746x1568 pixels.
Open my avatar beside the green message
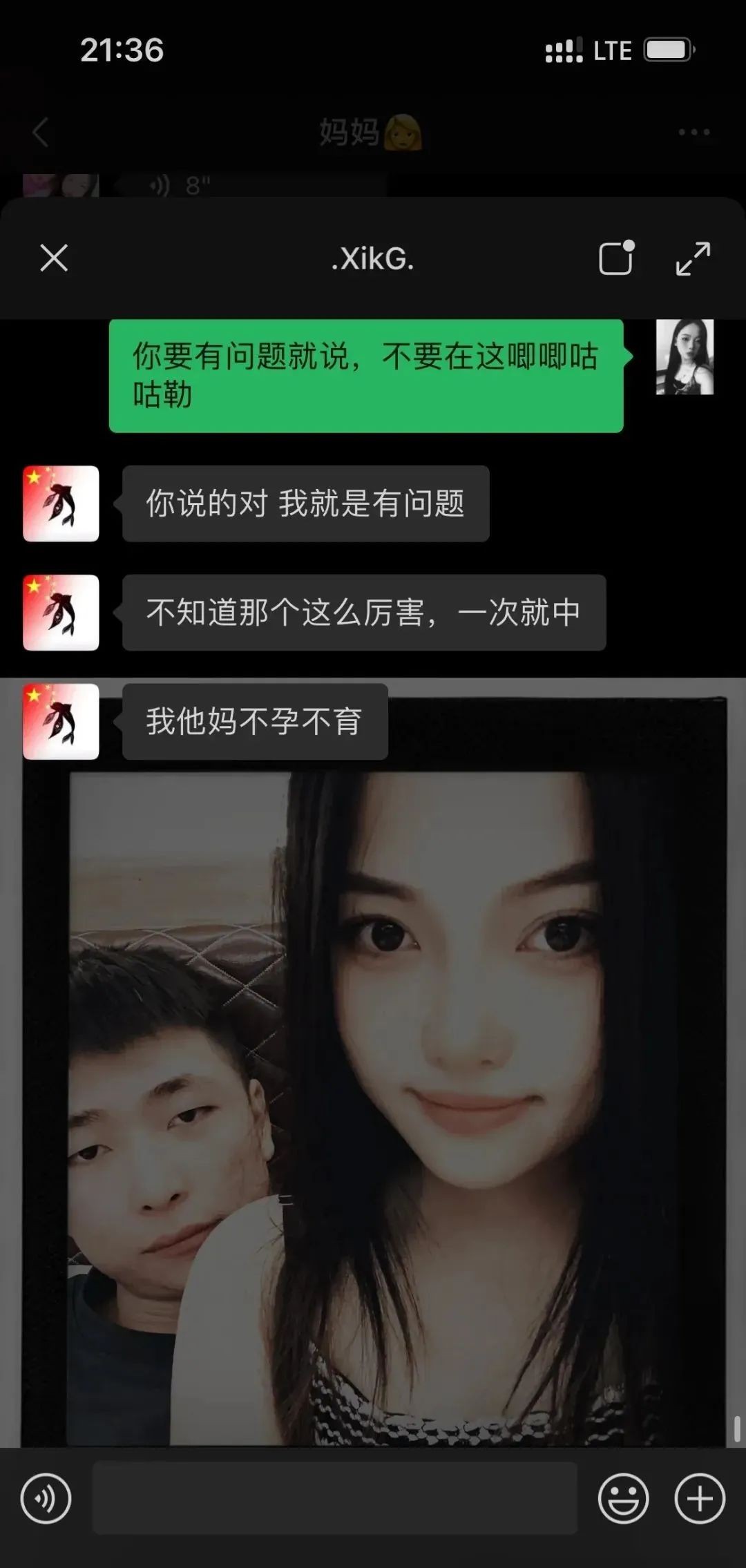pyautogui.click(x=684, y=357)
